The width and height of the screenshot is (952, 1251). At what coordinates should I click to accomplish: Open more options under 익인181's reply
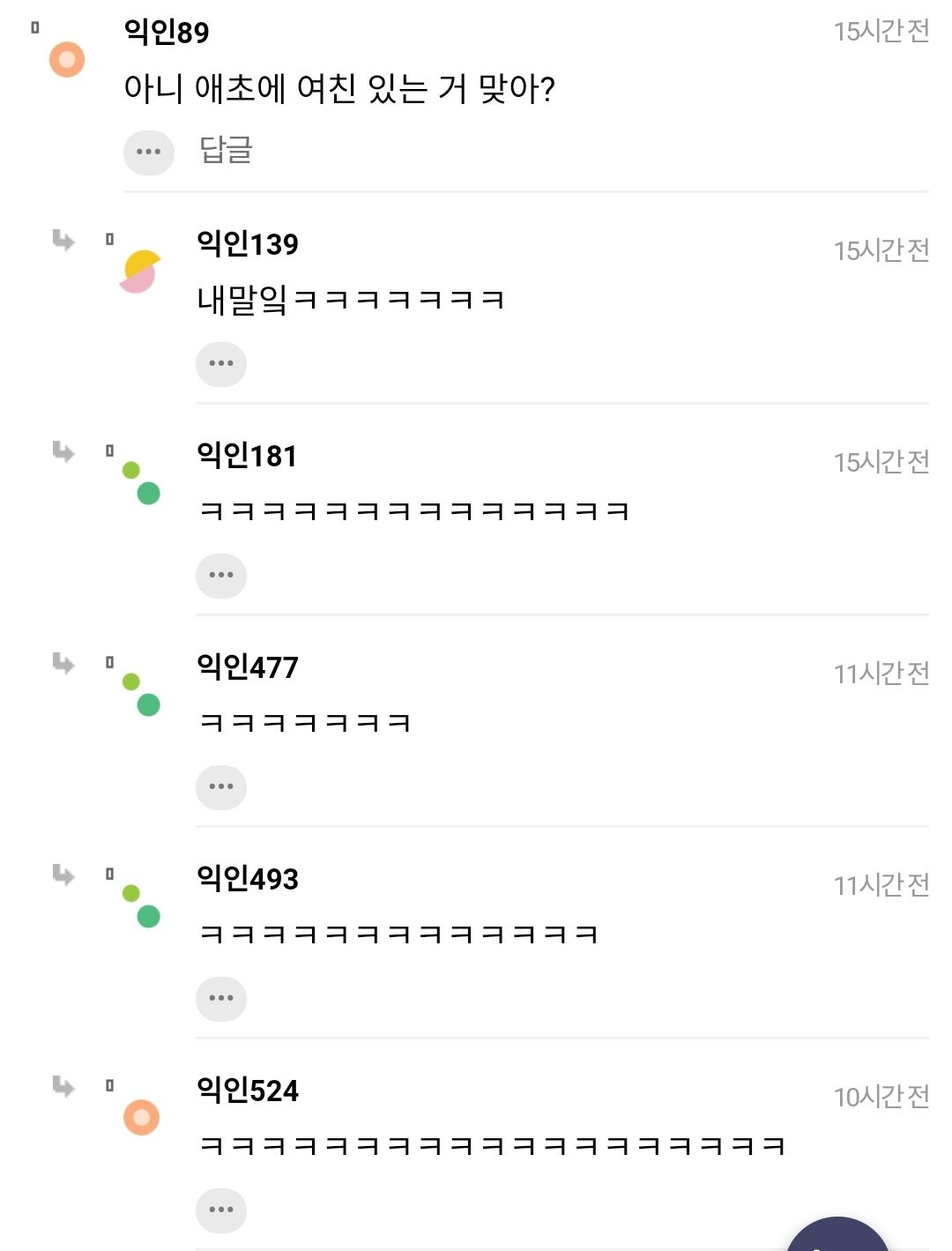point(221,575)
